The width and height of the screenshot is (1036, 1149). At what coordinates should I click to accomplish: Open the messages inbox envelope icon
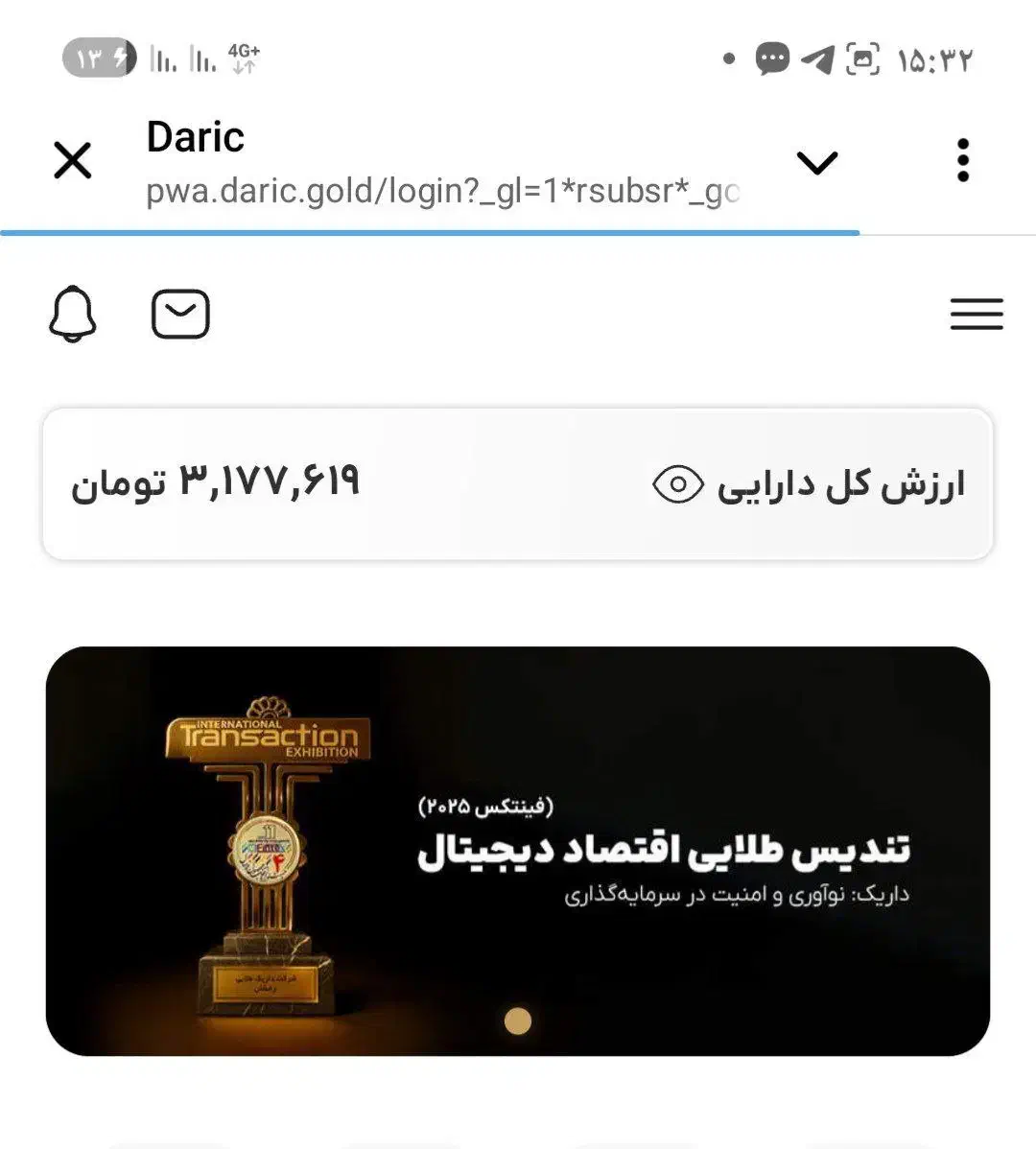point(181,313)
